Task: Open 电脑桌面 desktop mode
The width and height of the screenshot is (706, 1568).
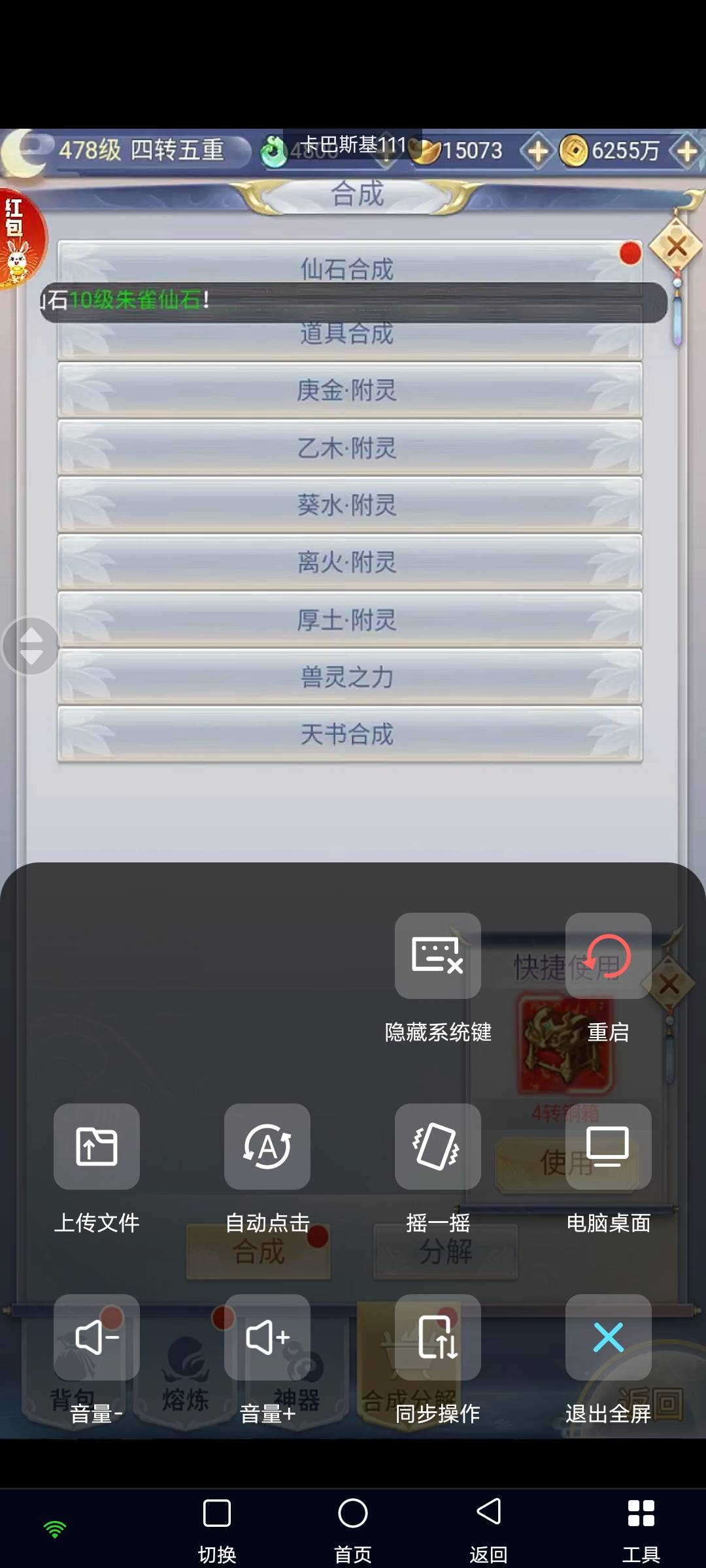Action: (x=608, y=1147)
